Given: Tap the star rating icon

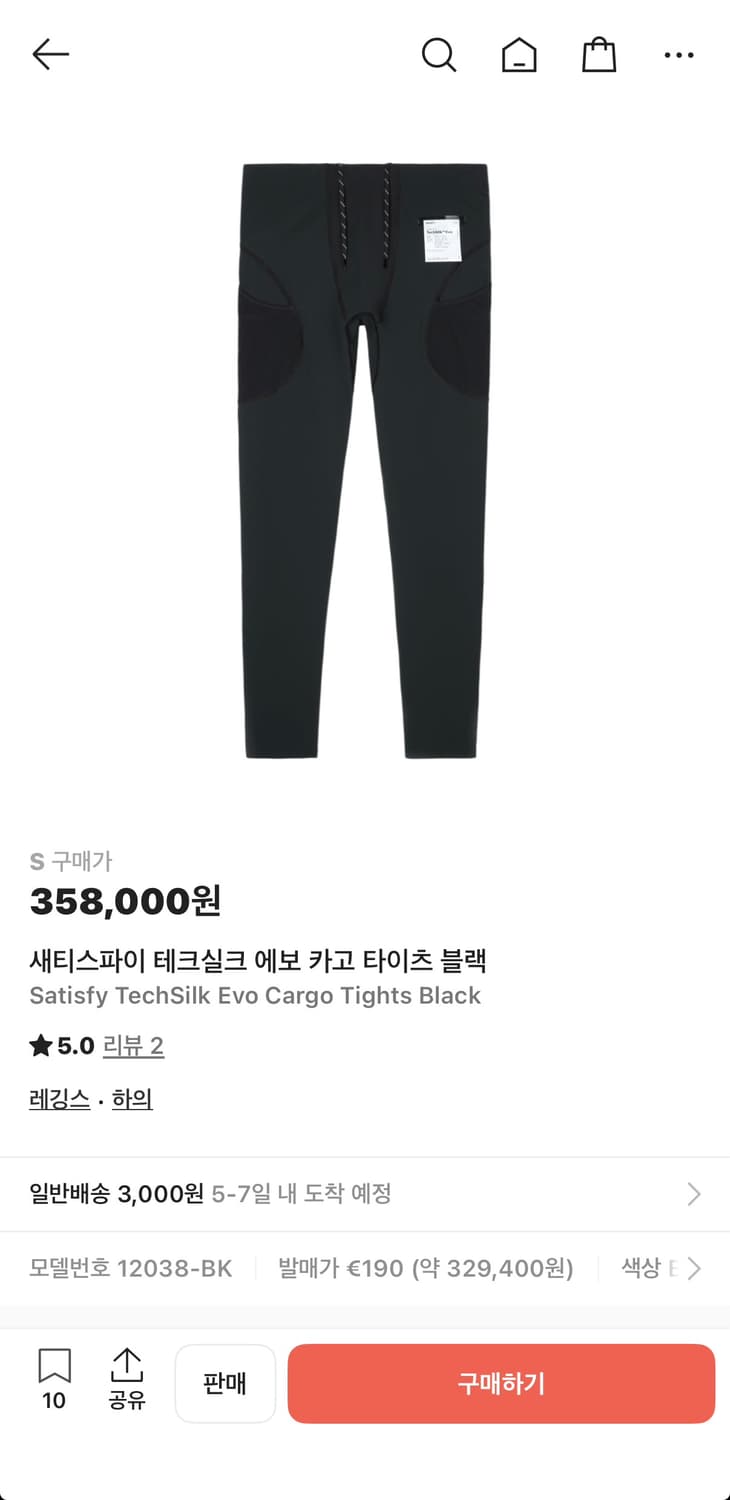Looking at the screenshot, I should click(x=40, y=1046).
